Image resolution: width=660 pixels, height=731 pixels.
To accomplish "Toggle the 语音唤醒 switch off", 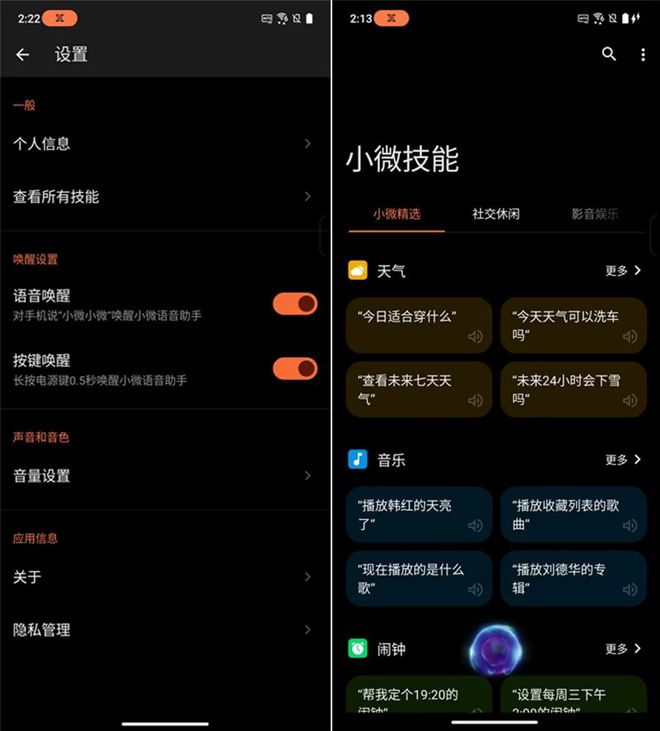I will [x=295, y=304].
